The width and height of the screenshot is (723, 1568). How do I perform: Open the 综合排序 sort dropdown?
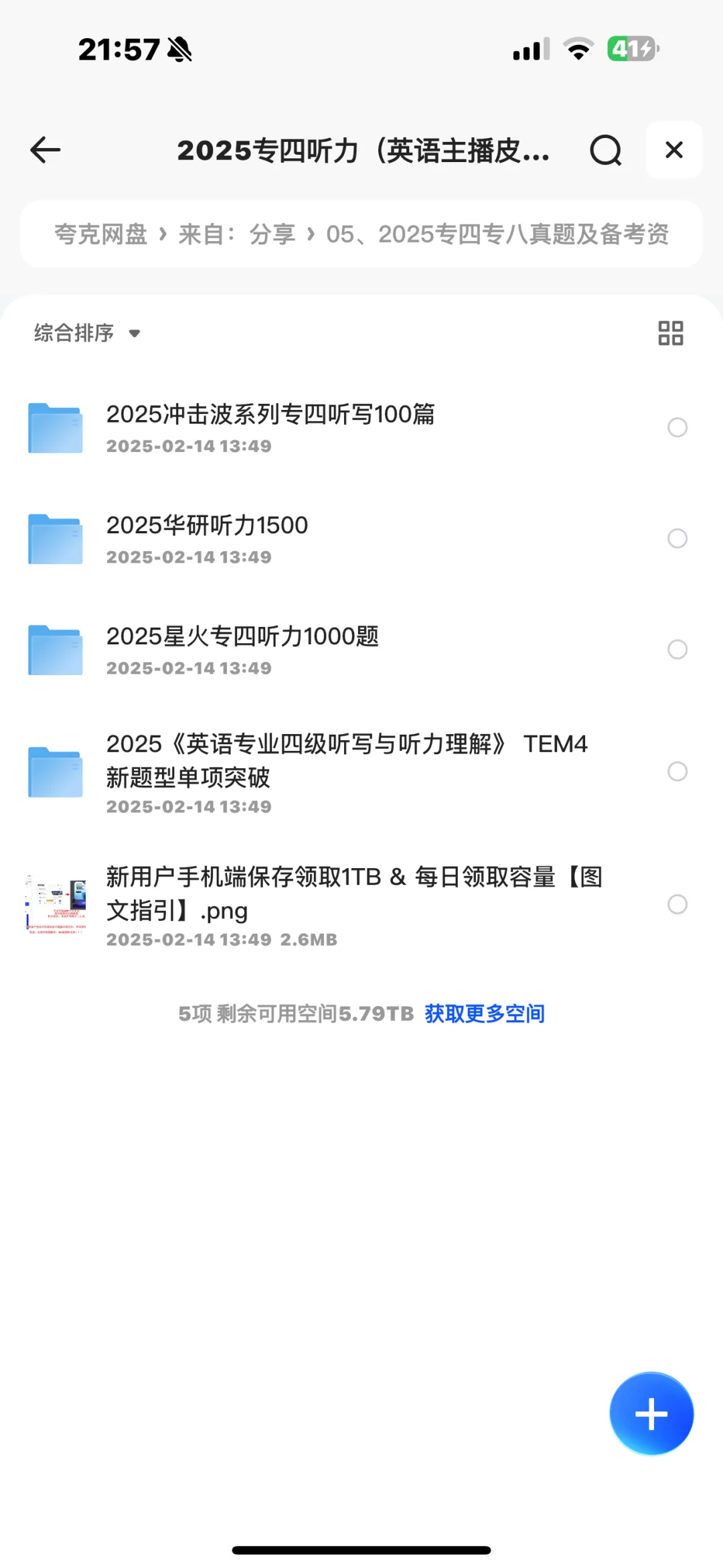tap(87, 333)
